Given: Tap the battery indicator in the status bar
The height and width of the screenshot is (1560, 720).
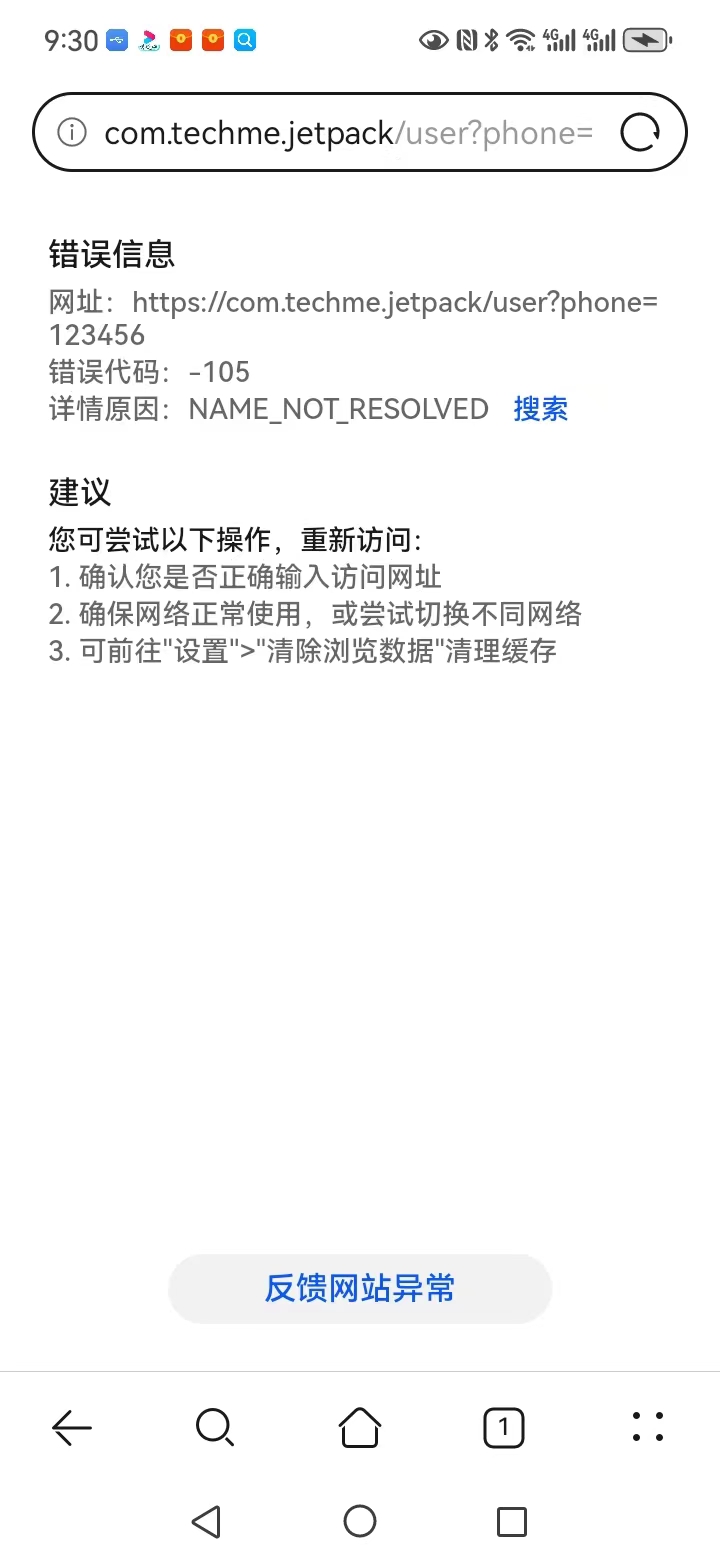Looking at the screenshot, I should pyautogui.click(x=646, y=40).
